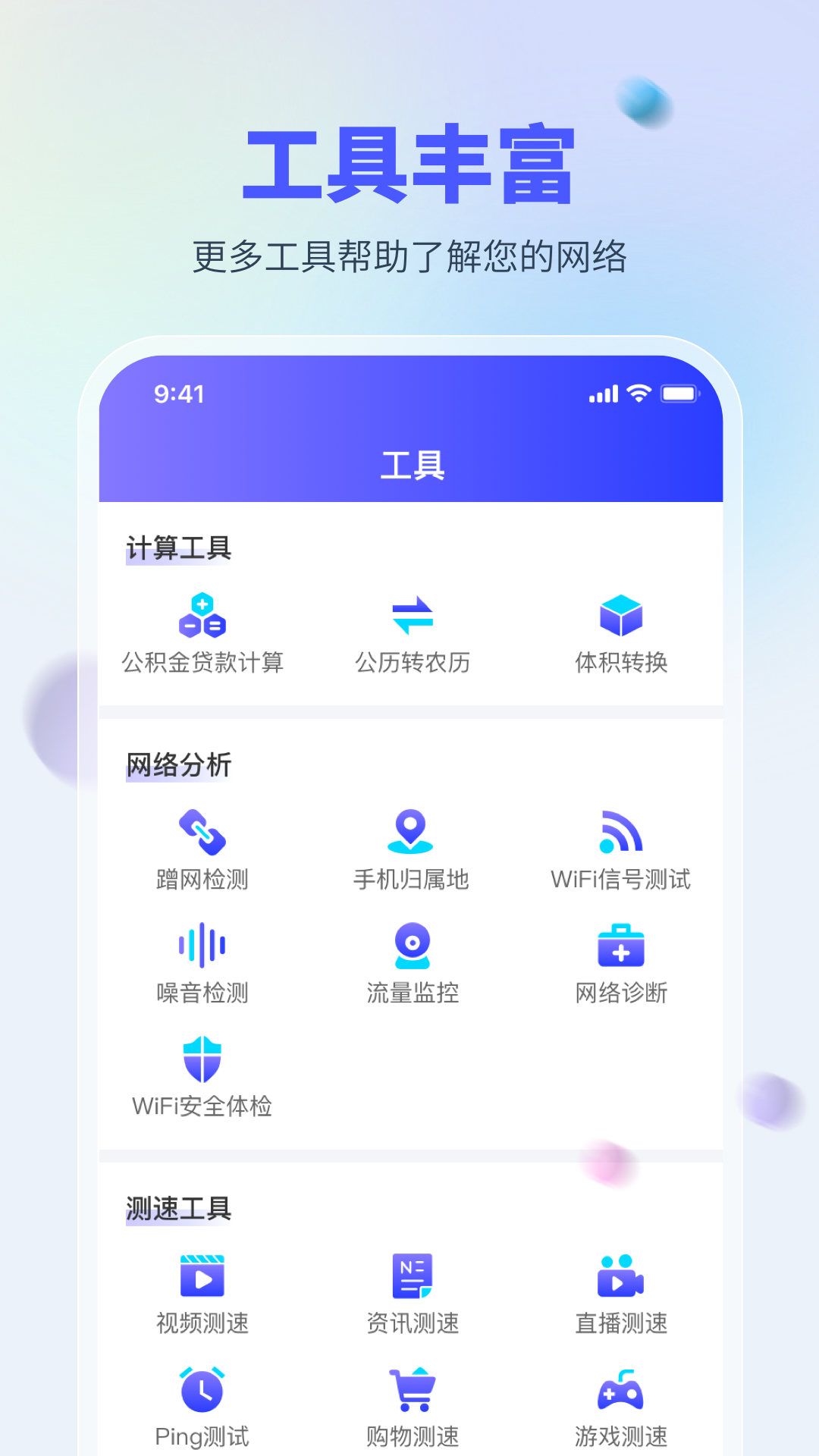This screenshot has width=819, height=1456.
Task: Open the 噪音检测 noise detection tool
Action: pos(203,963)
